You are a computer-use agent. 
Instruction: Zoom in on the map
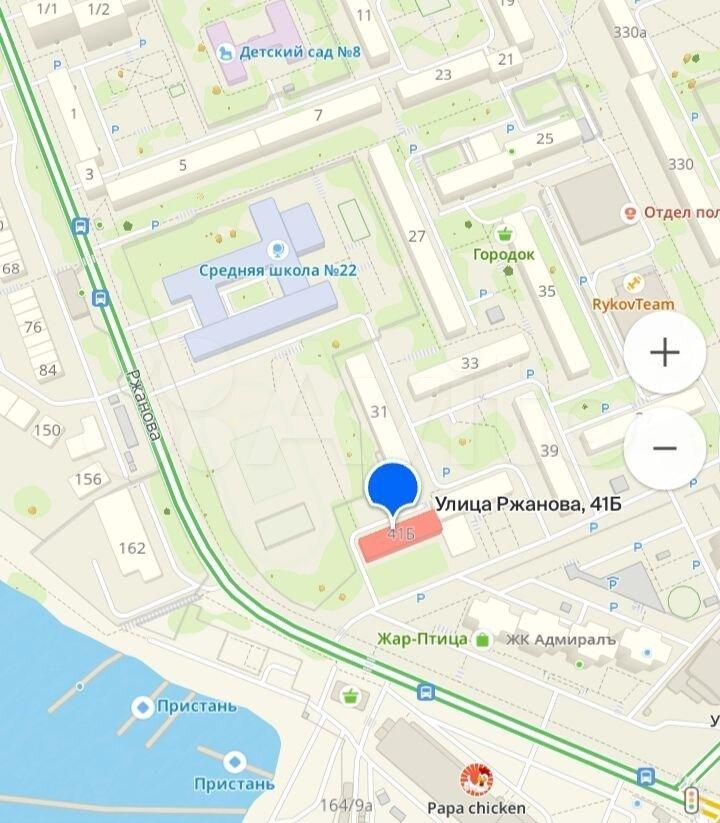click(665, 352)
